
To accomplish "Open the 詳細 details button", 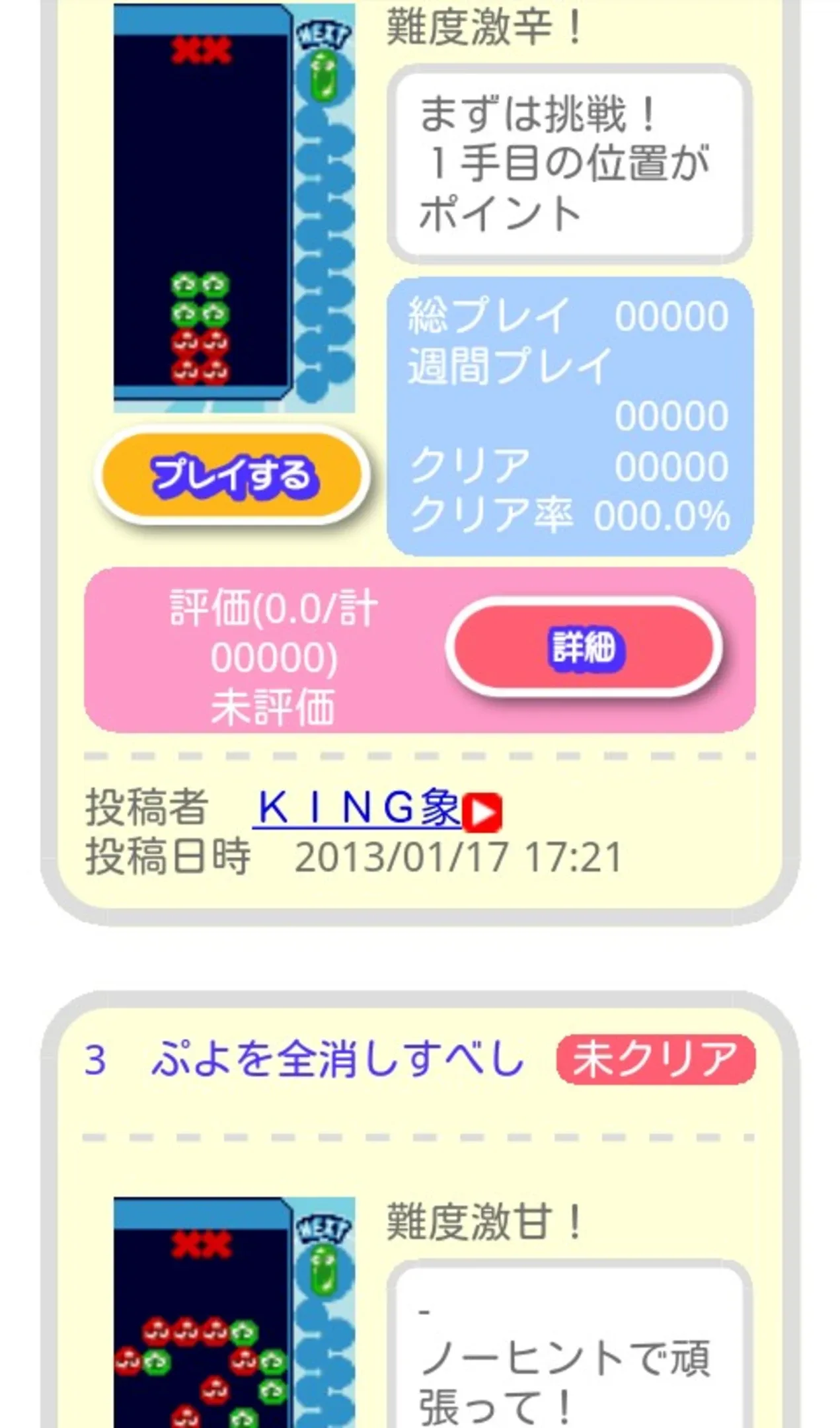I will (584, 647).
